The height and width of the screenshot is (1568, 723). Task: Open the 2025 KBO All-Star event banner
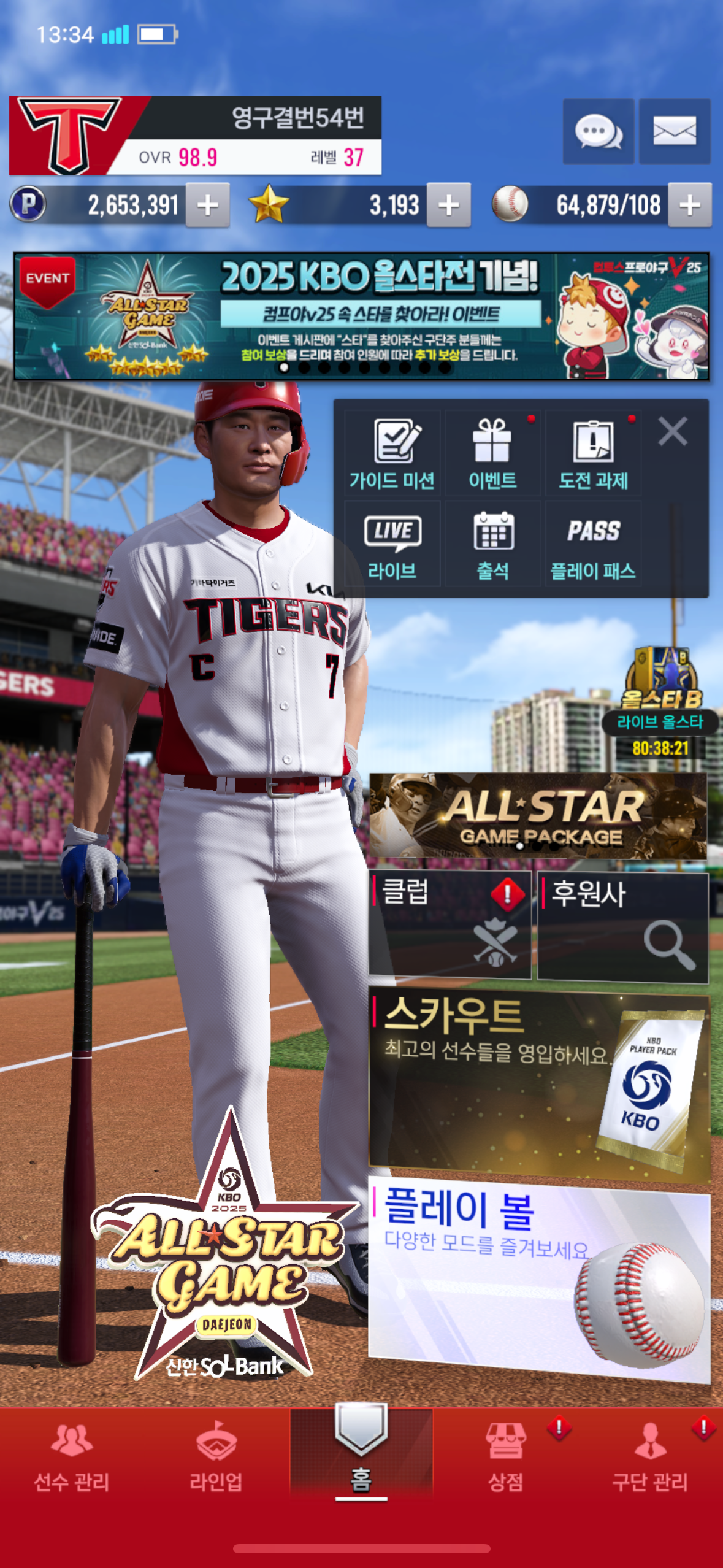[361, 316]
